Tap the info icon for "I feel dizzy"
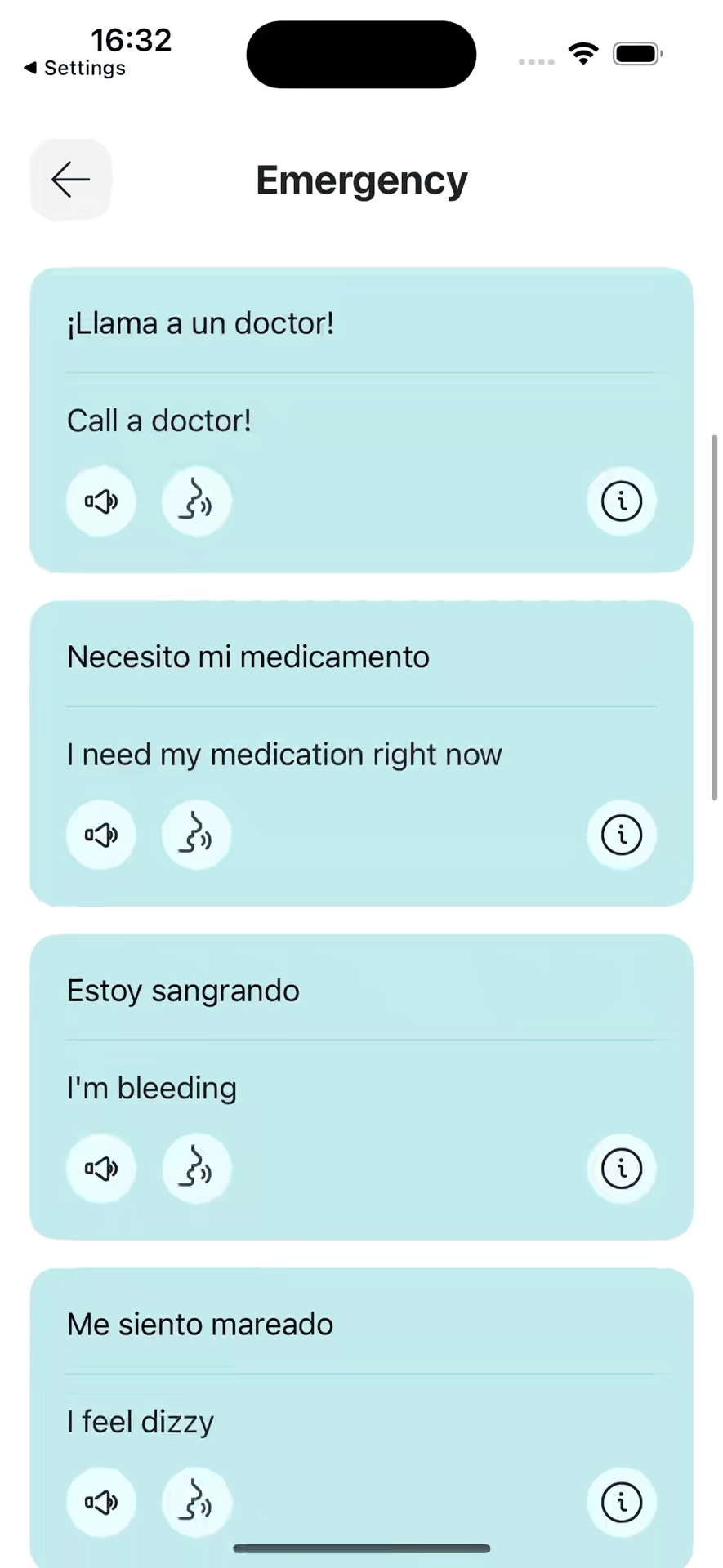 (x=621, y=1502)
